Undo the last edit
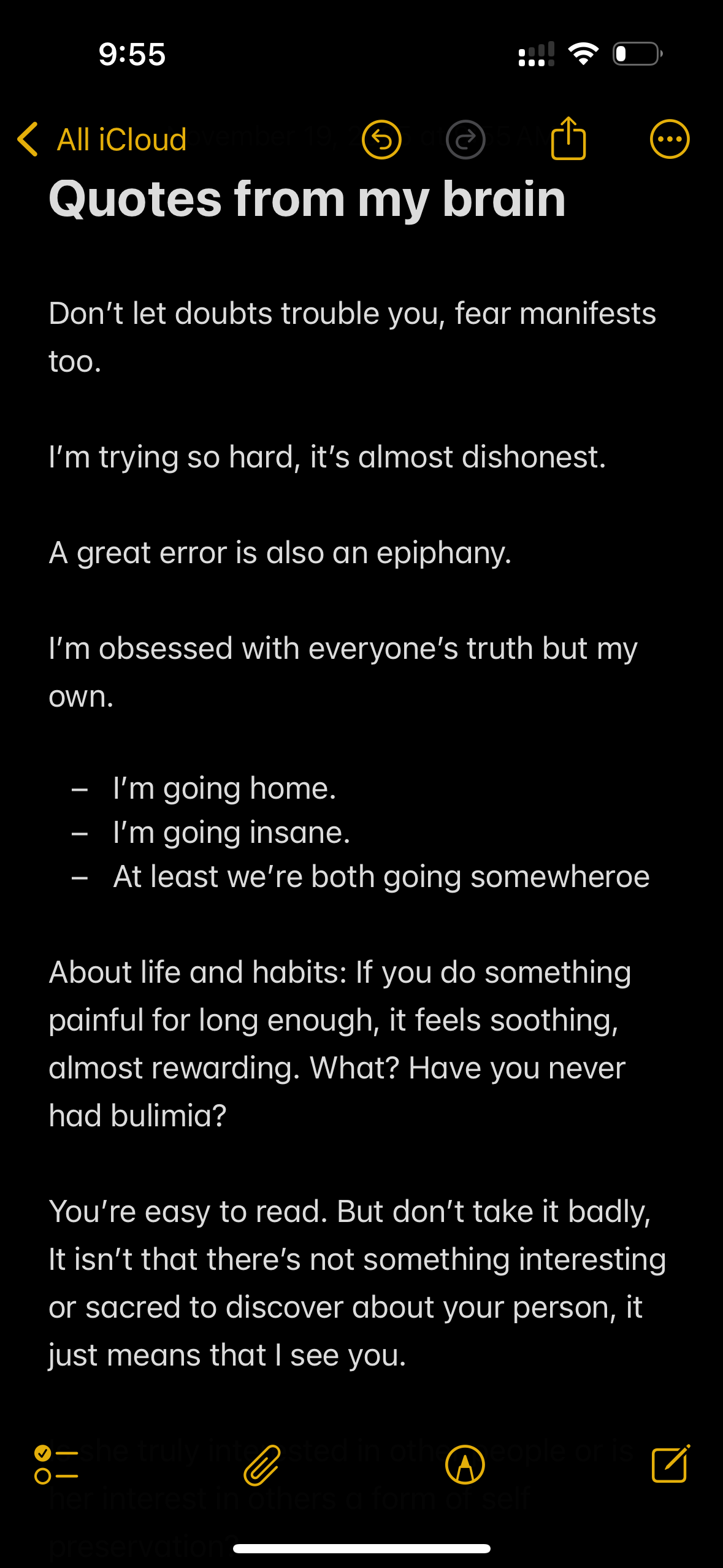Image resolution: width=723 pixels, height=1568 pixels. [381, 140]
